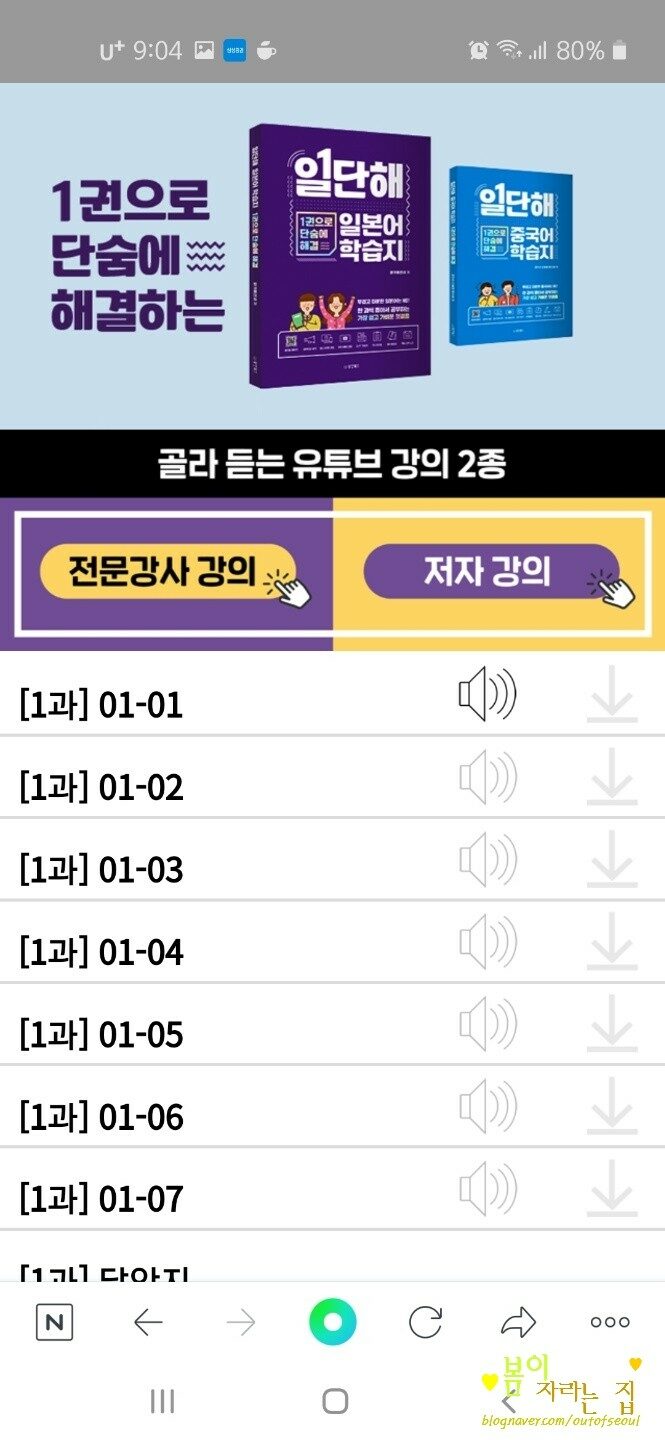Play audio for [1과] 01-01
The image size is (665, 1440).
pos(487,694)
